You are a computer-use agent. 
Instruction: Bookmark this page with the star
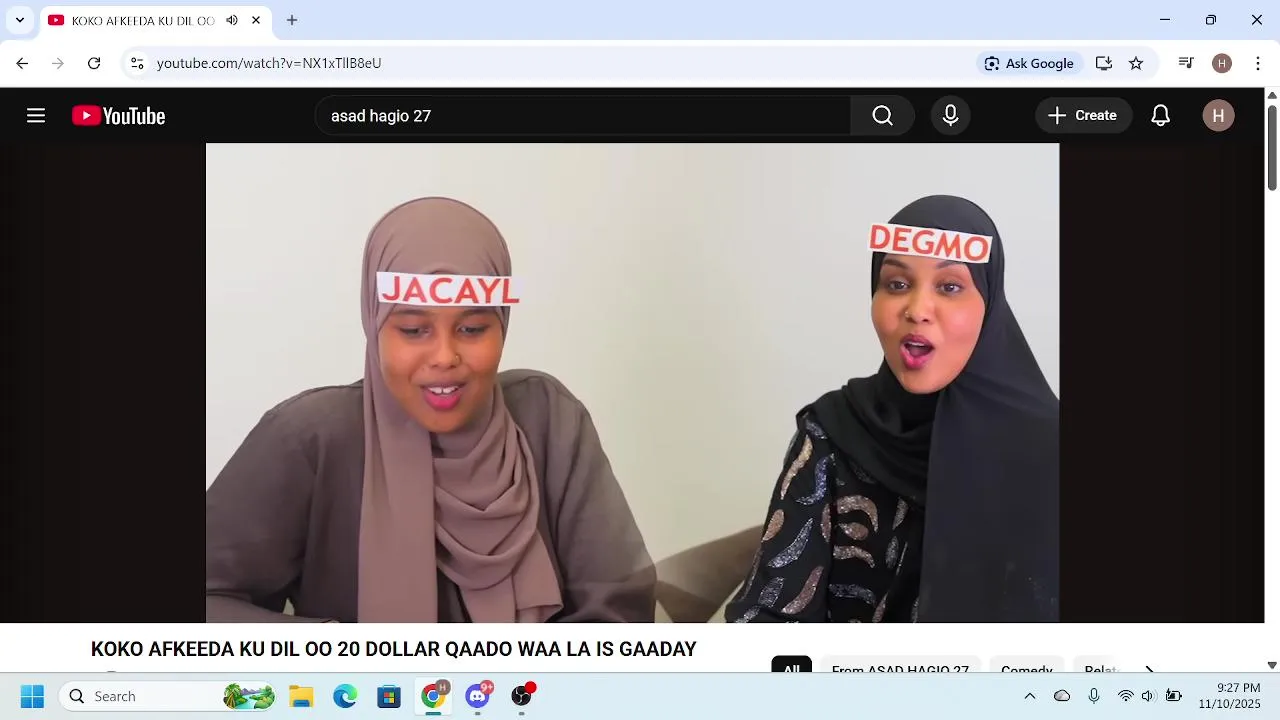tap(1136, 63)
